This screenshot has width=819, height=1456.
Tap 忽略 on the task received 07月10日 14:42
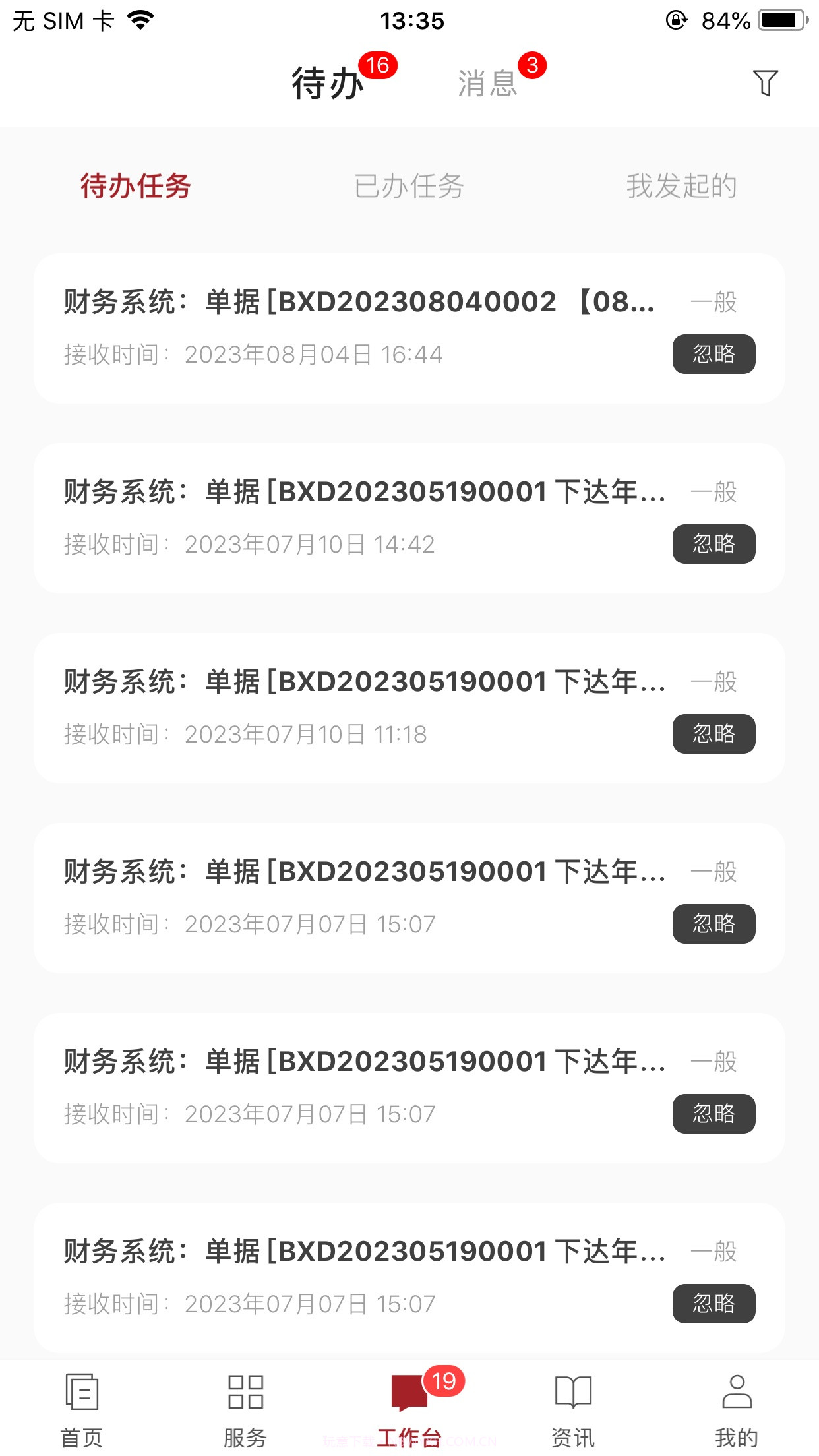pyautogui.click(x=713, y=545)
